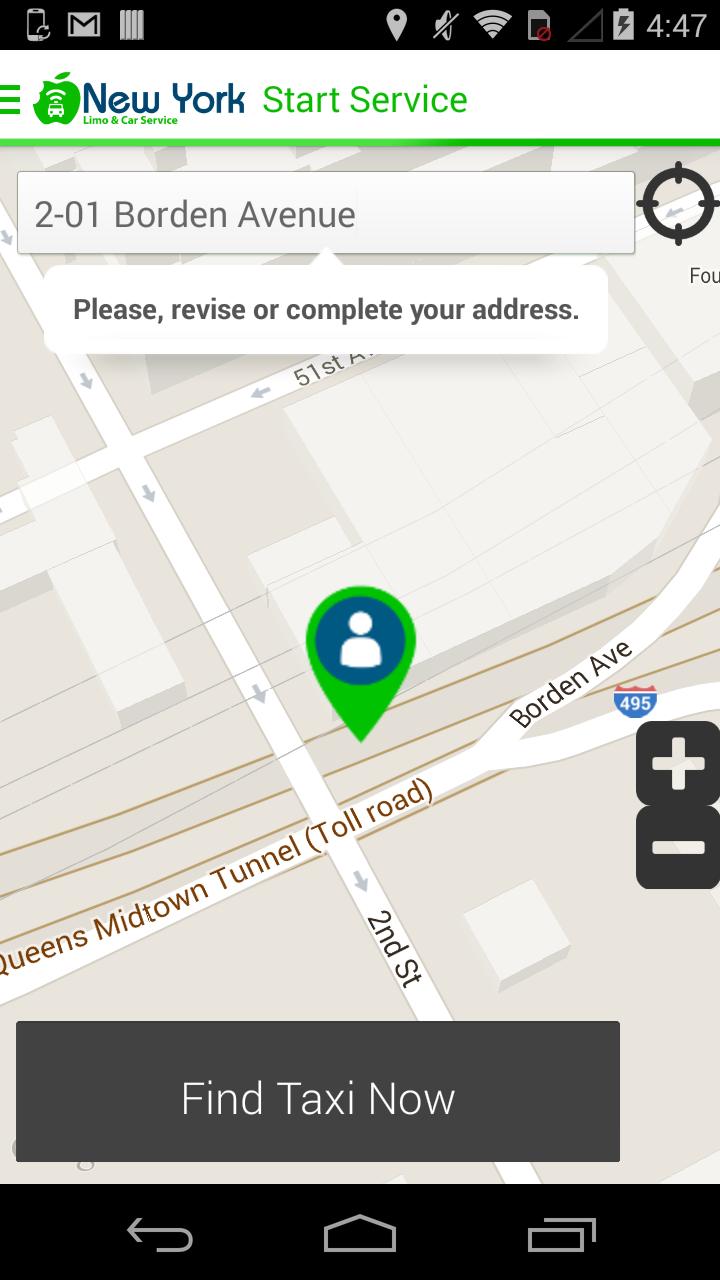The height and width of the screenshot is (1280, 720).
Task: Zoom in with the plus button
Action: click(x=678, y=764)
